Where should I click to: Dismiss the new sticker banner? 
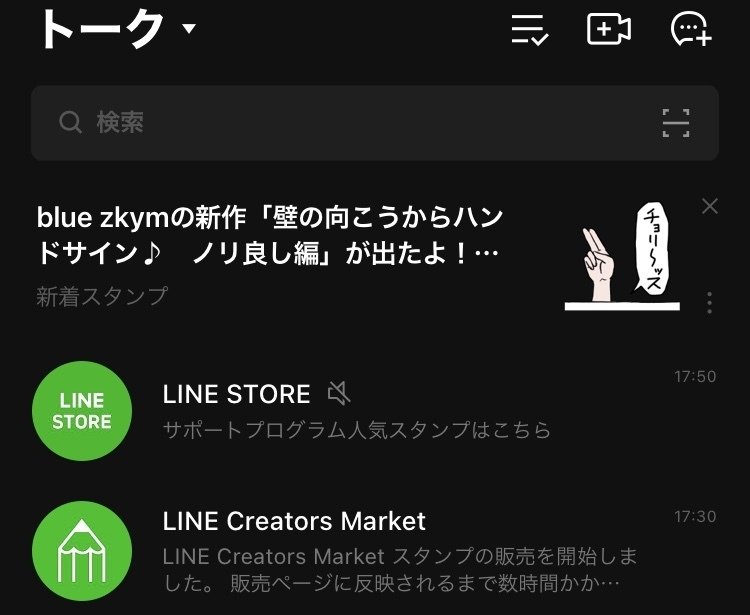(710, 206)
